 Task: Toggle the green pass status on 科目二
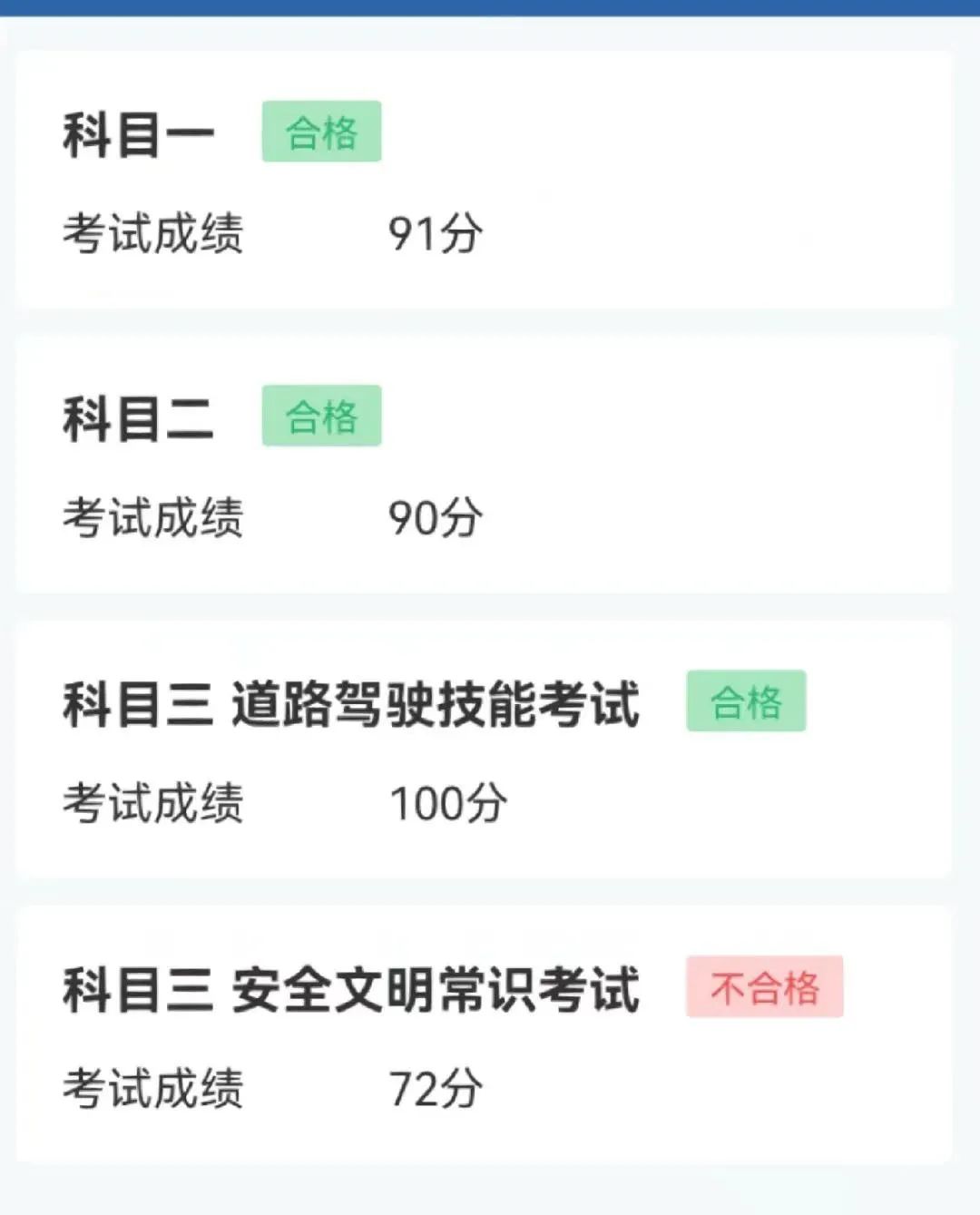point(321,416)
